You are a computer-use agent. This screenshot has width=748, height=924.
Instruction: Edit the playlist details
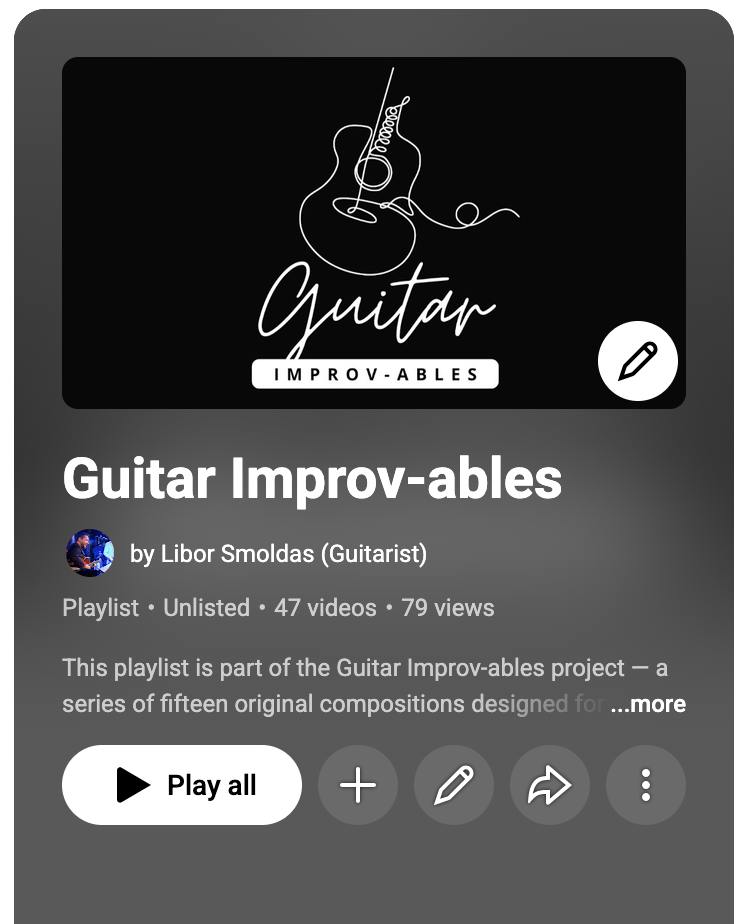(454, 785)
